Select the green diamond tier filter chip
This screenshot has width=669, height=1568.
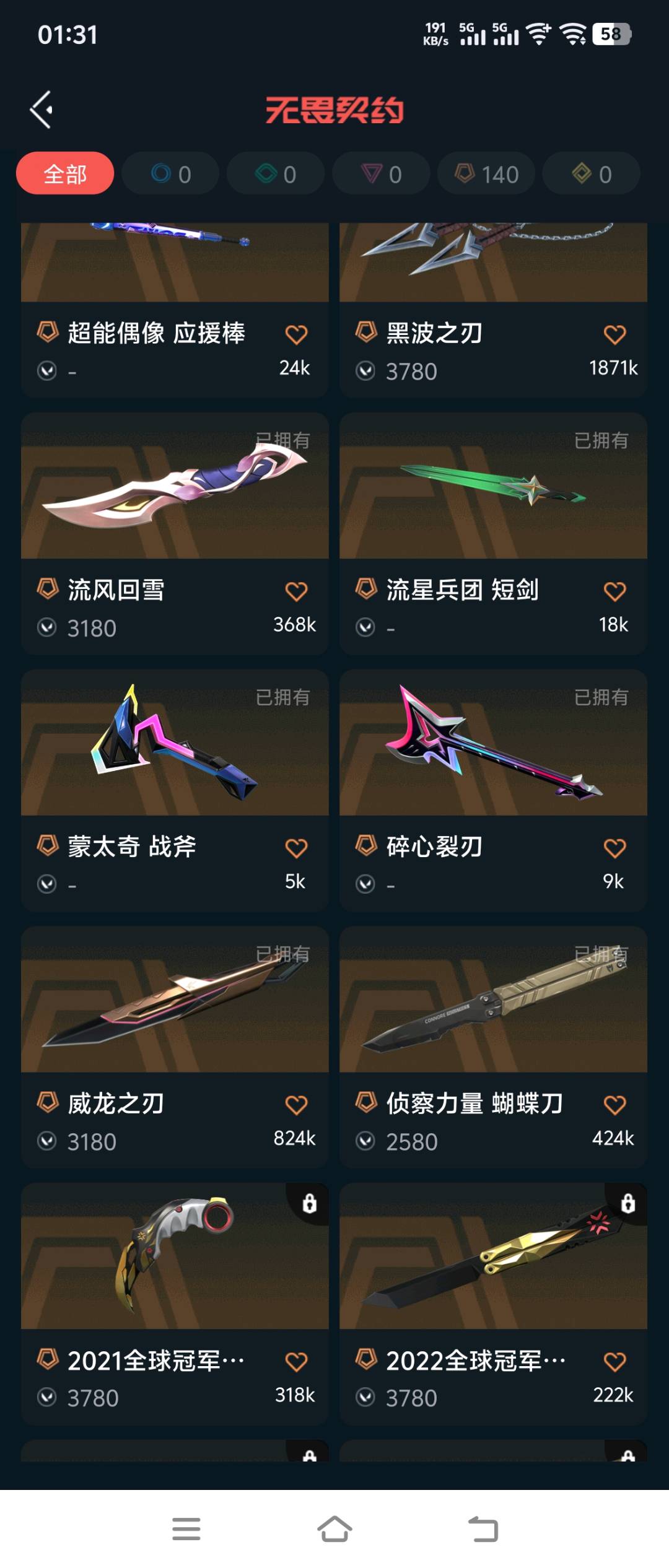(276, 174)
